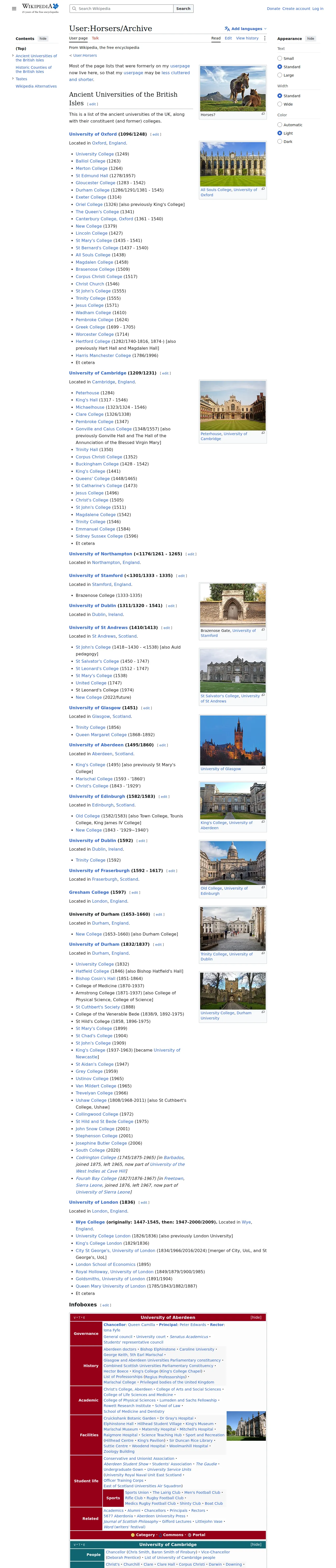Screen dimensions: 336x1568
Task: Expand the Add languages dropdown
Action: (246, 28)
